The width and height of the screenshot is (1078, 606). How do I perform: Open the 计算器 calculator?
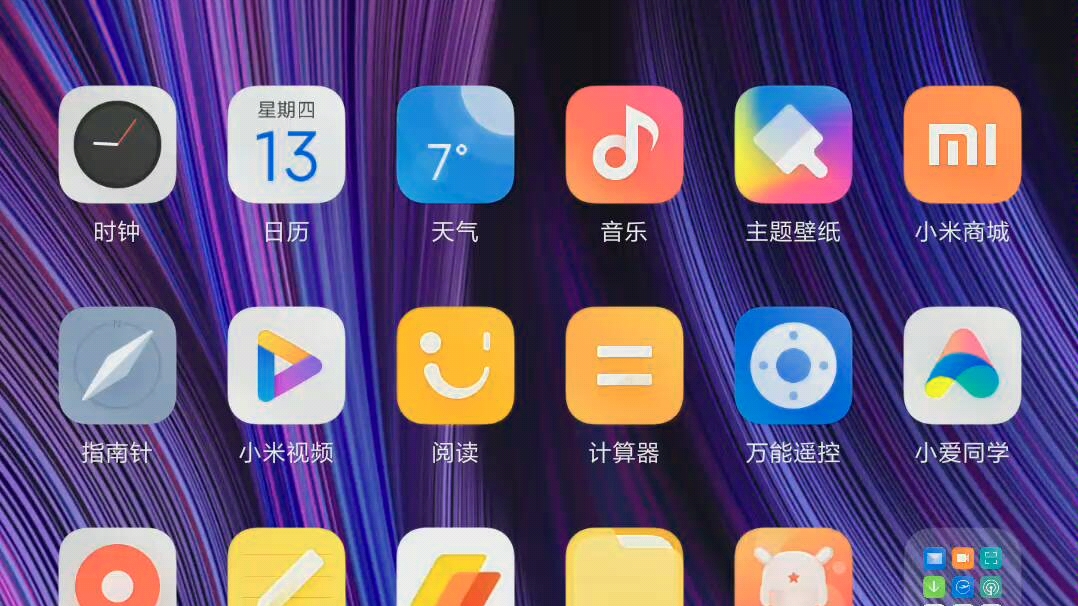624,365
